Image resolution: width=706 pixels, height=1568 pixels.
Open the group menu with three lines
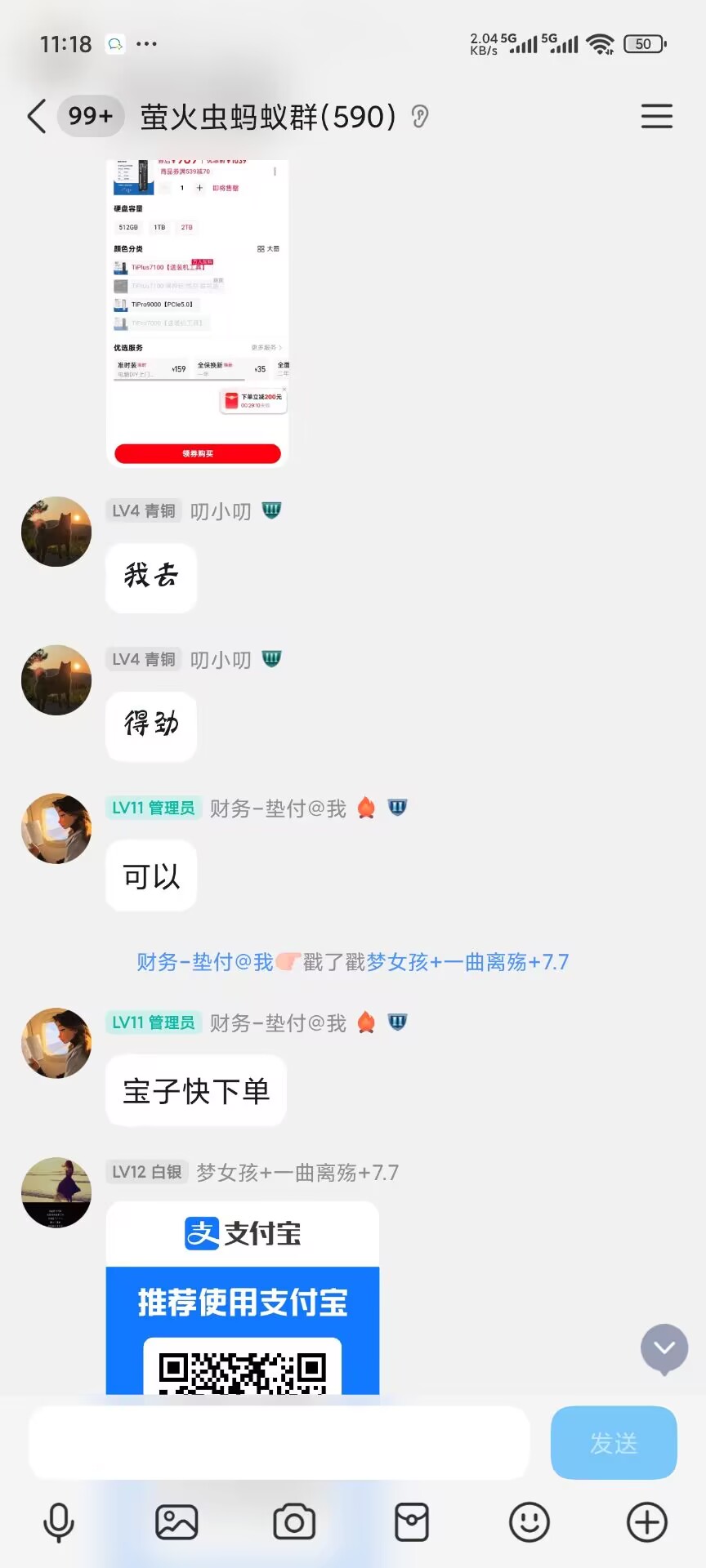coord(656,117)
